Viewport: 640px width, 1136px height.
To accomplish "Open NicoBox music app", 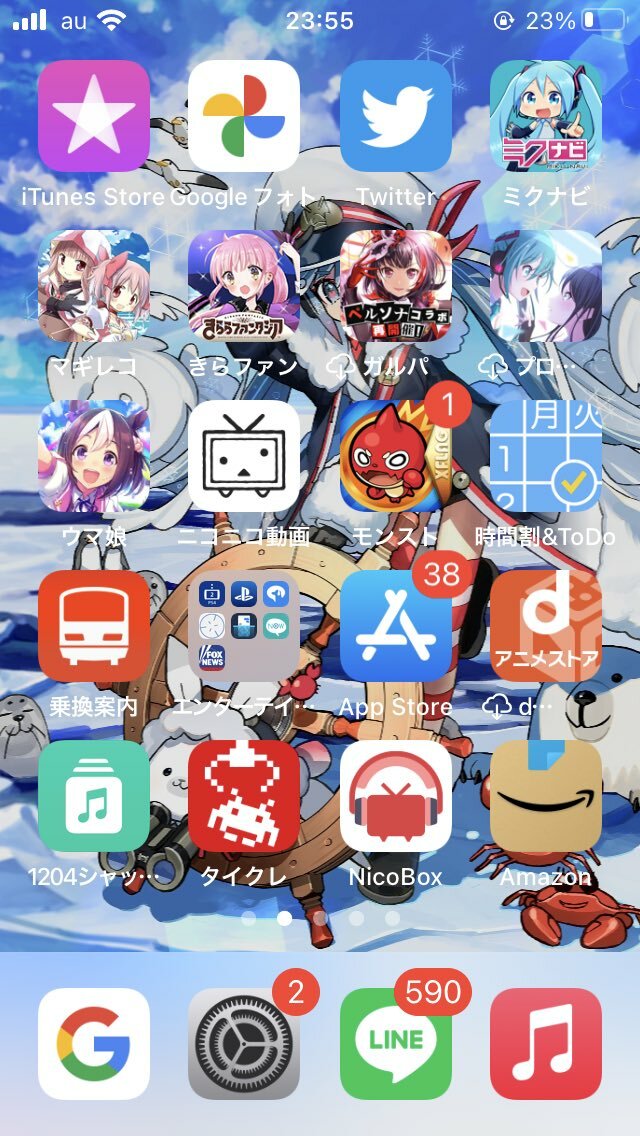I will point(396,796).
